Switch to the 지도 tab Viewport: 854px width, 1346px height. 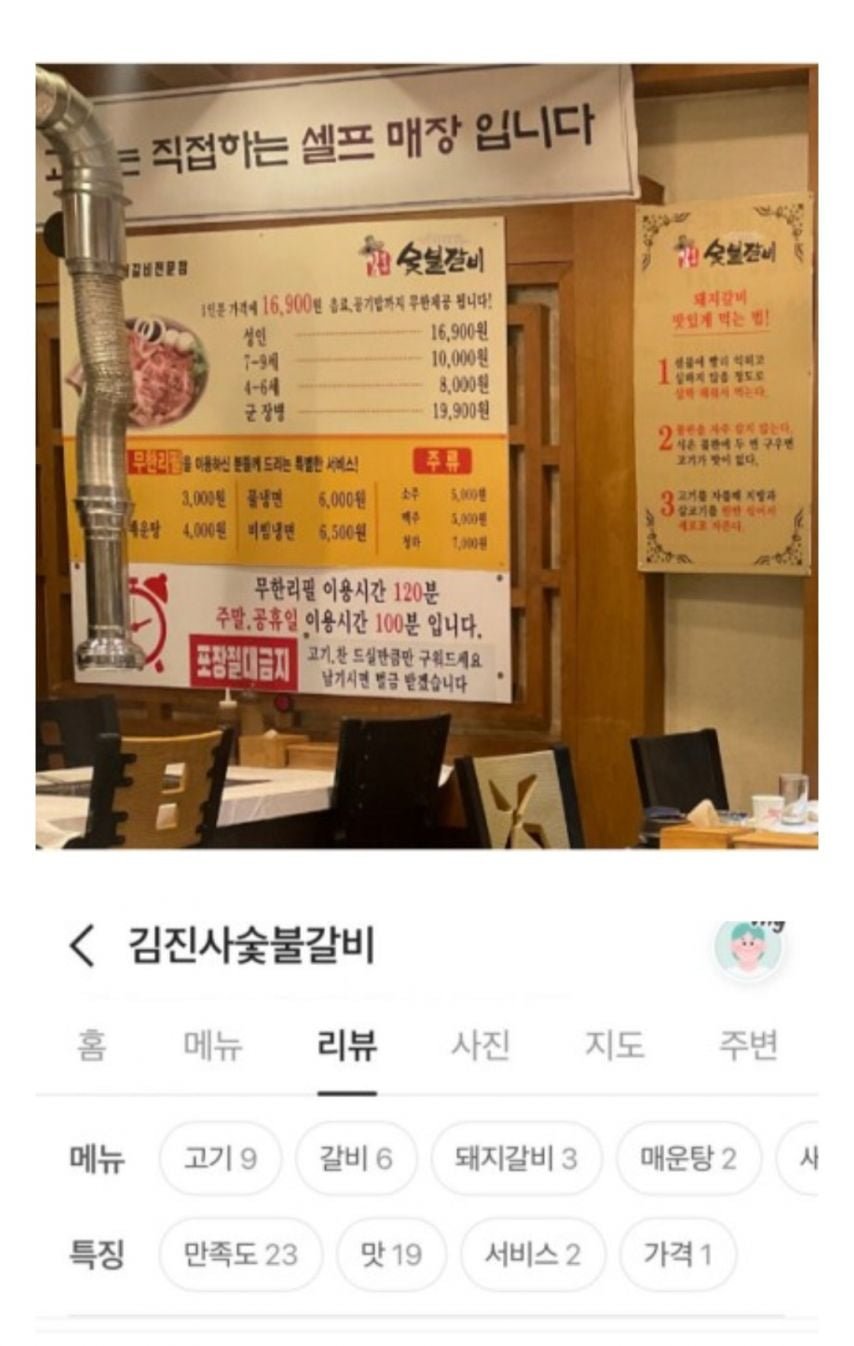pos(614,1046)
